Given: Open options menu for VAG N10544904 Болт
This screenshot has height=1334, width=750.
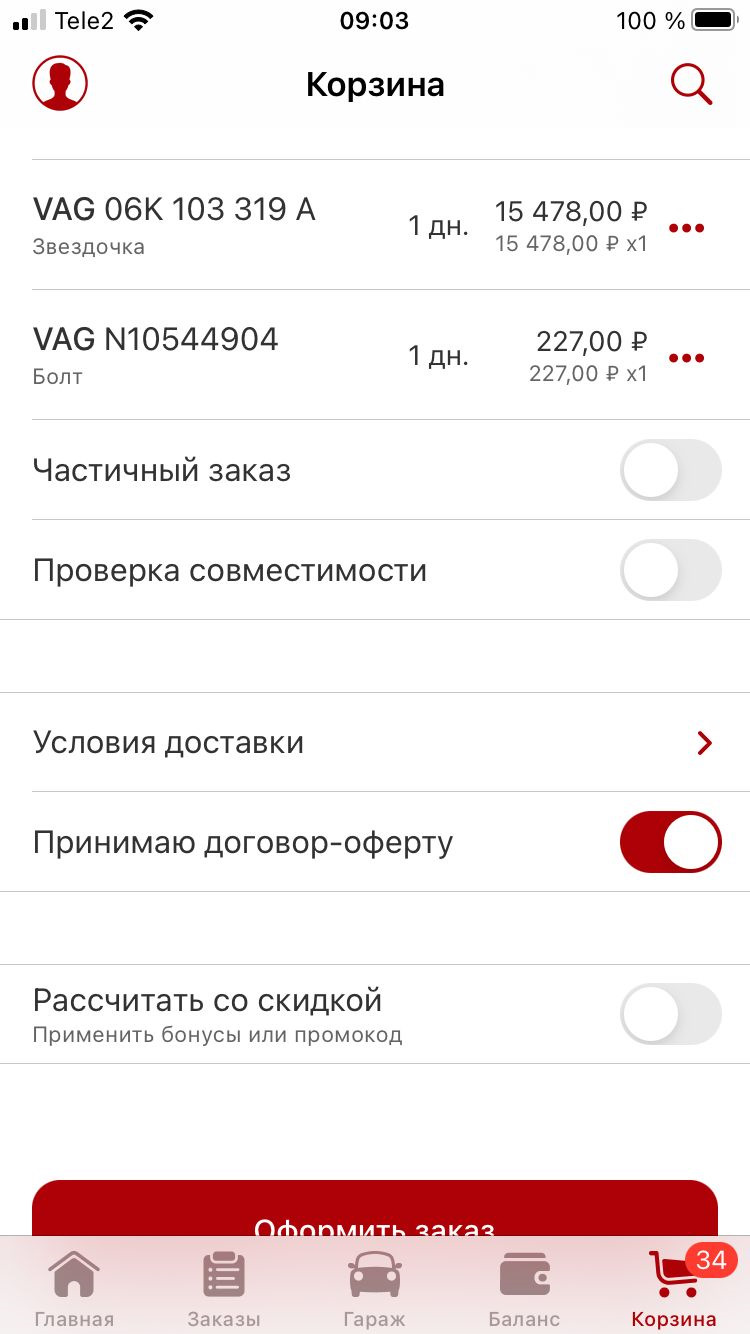Looking at the screenshot, I should pyautogui.click(x=686, y=356).
